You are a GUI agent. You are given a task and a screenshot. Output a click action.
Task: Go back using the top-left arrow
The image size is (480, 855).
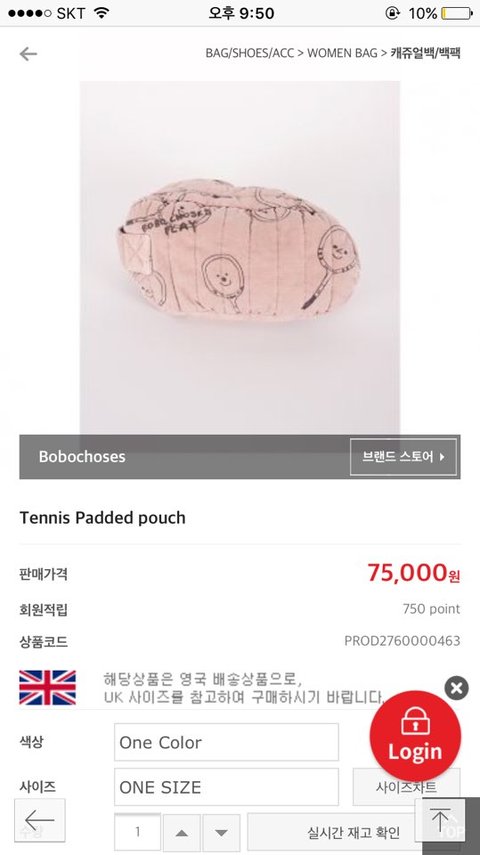tap(28, 53)
